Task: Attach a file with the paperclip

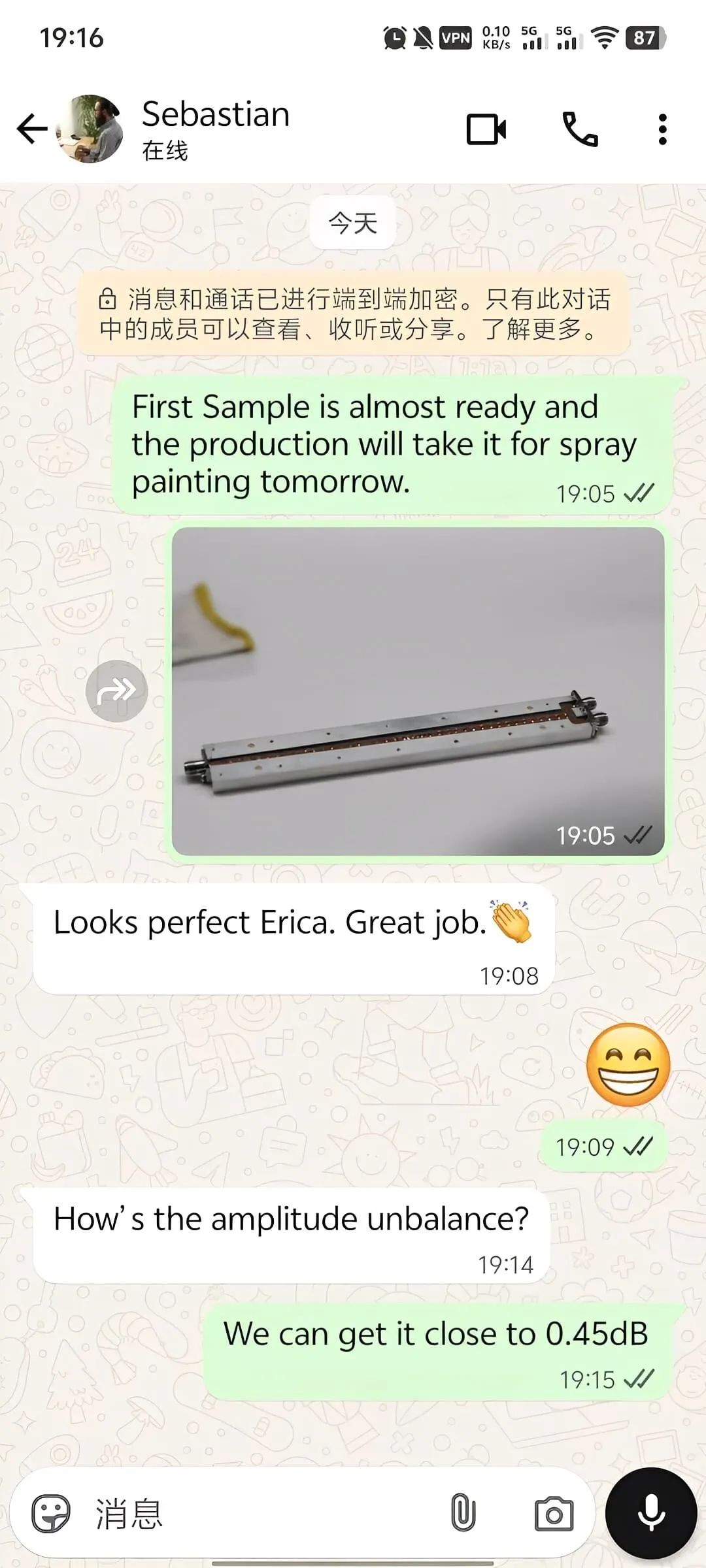Action: [x=463, y=1513]
